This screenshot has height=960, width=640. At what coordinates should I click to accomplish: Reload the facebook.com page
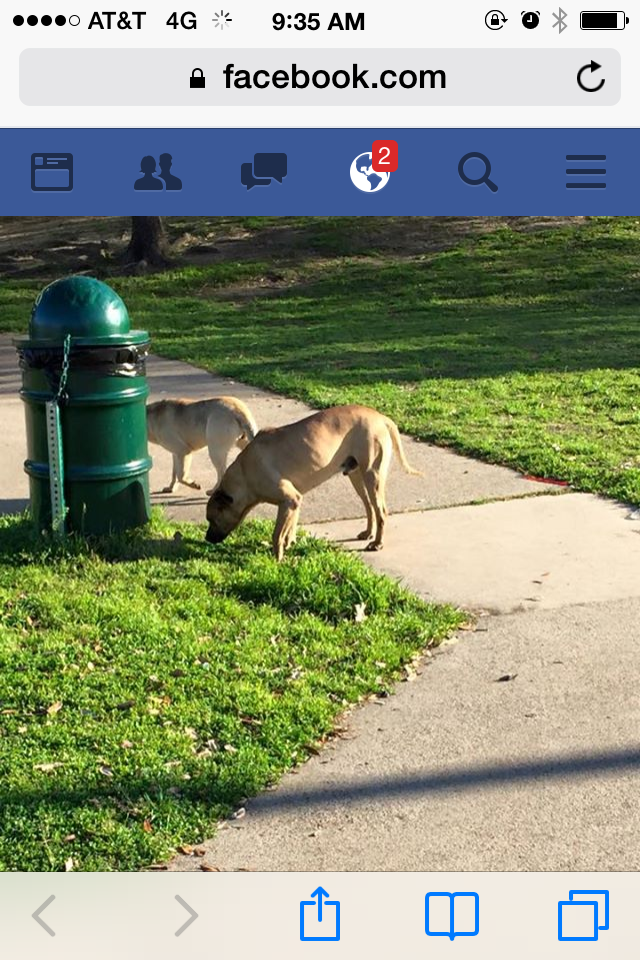[x=591, y=77]
